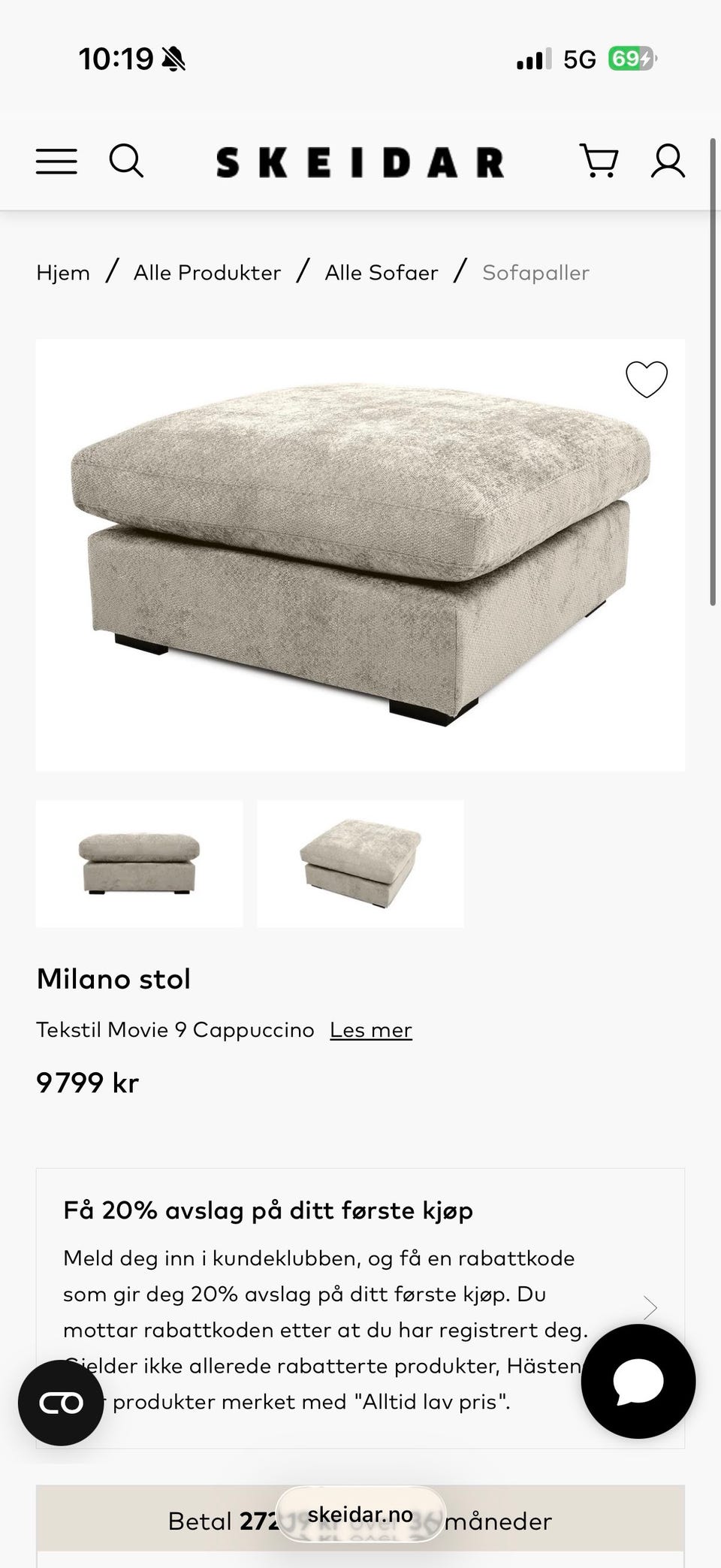
Task: Open the chat bubble button
Action: pyautogui.click(x=638, y=1381)
